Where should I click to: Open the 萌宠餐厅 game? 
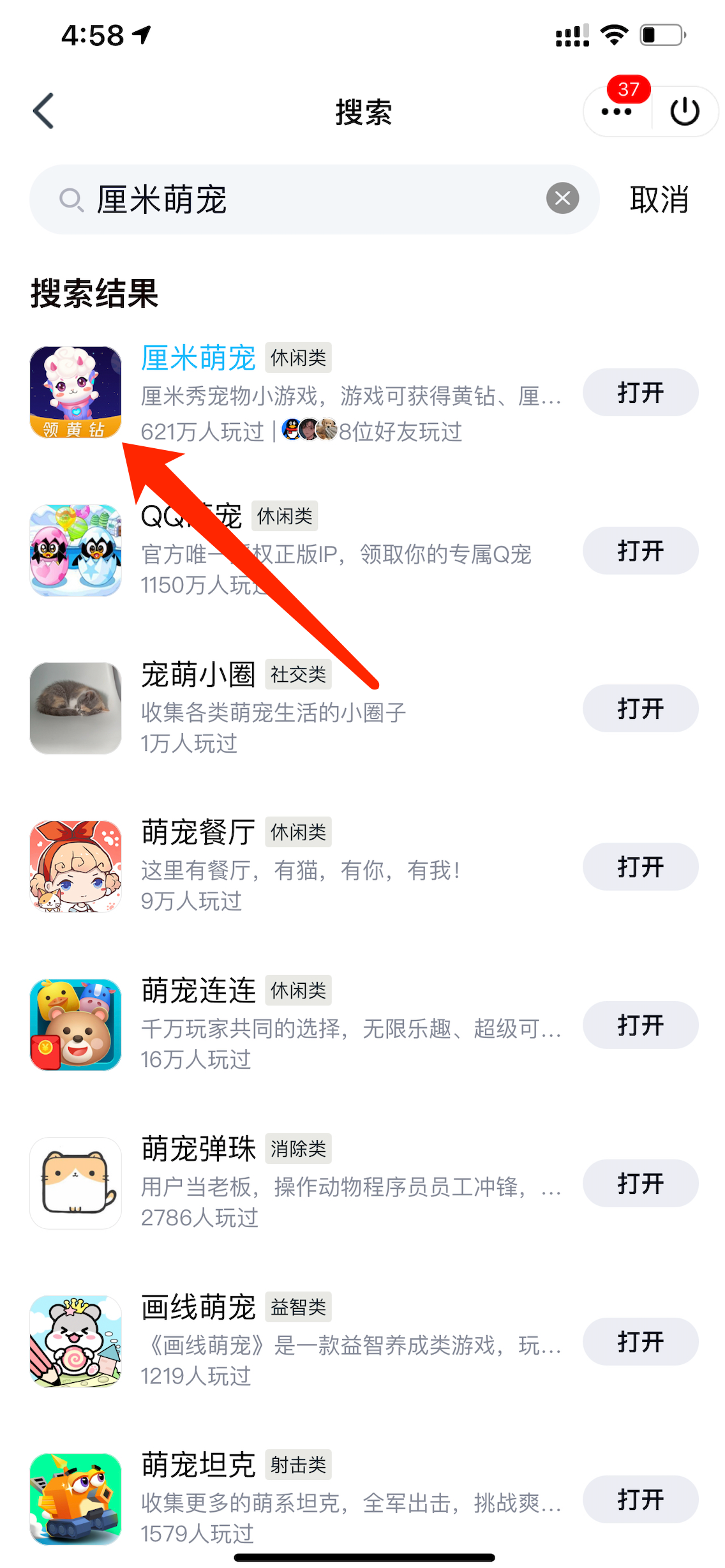pyautogui.click(x=640, y=867)
